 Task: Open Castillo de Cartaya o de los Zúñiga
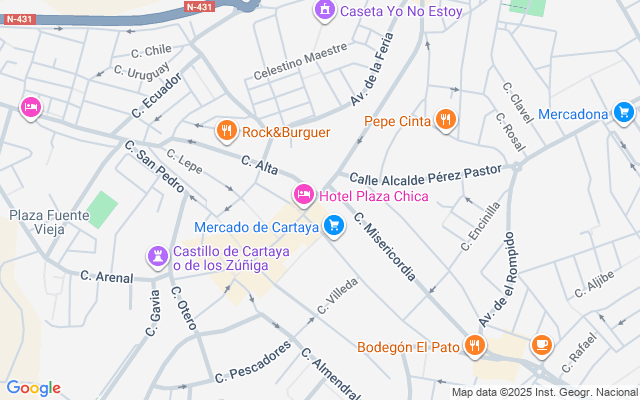click(x=158, y=257)
